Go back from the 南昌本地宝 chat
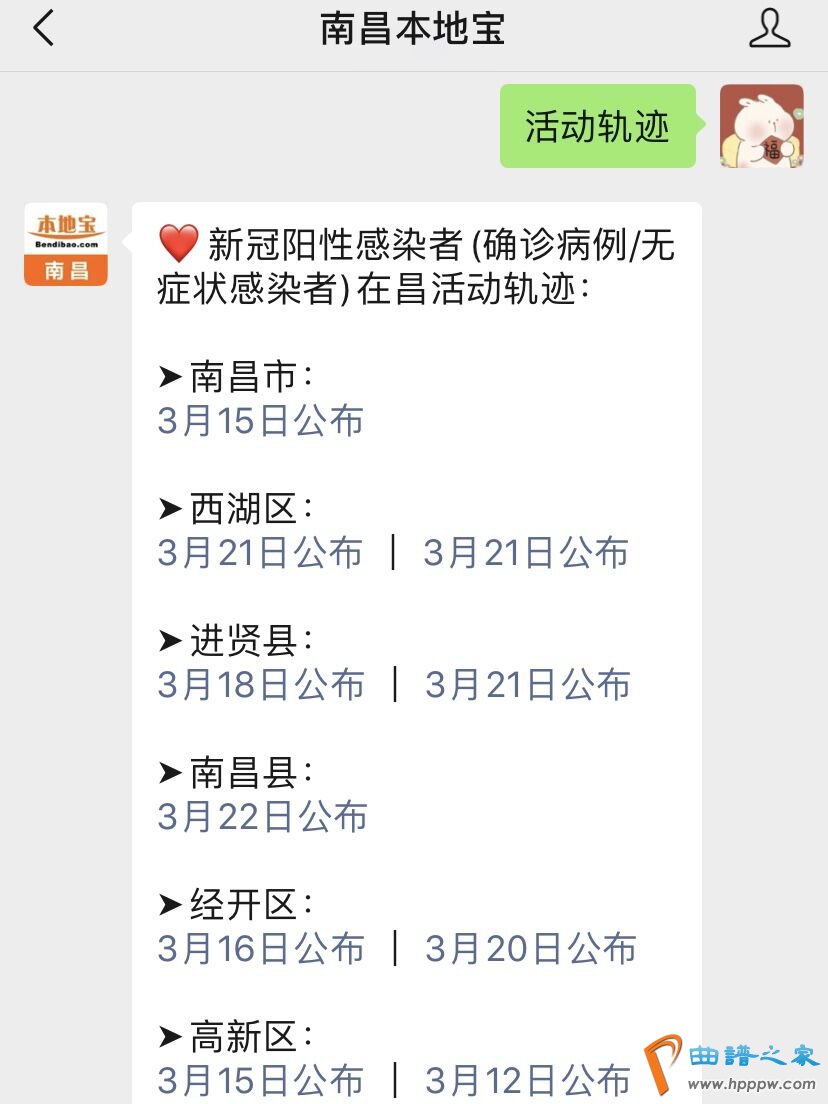The image size is (828, 1104). [x=44, y=29]
